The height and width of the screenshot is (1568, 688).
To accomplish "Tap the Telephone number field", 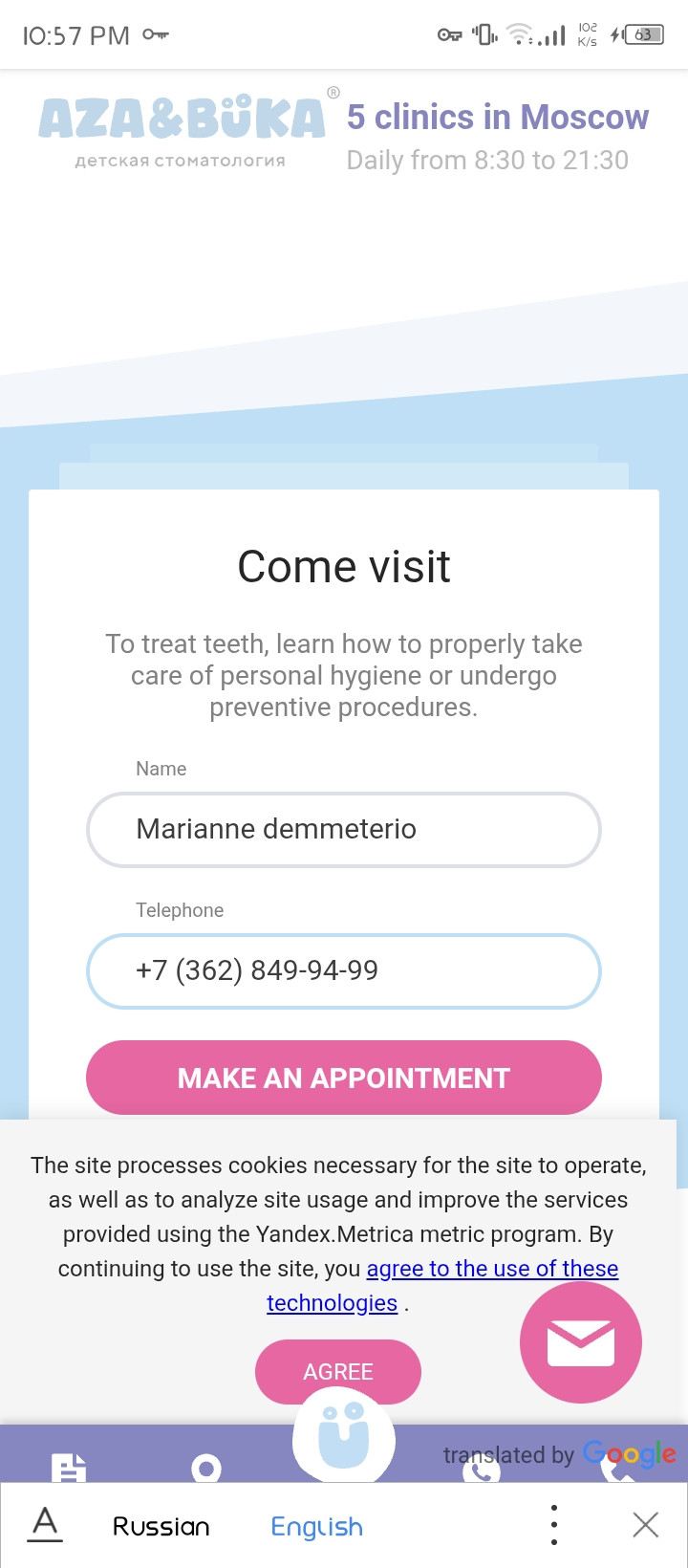I will click(x=344, y=970).
